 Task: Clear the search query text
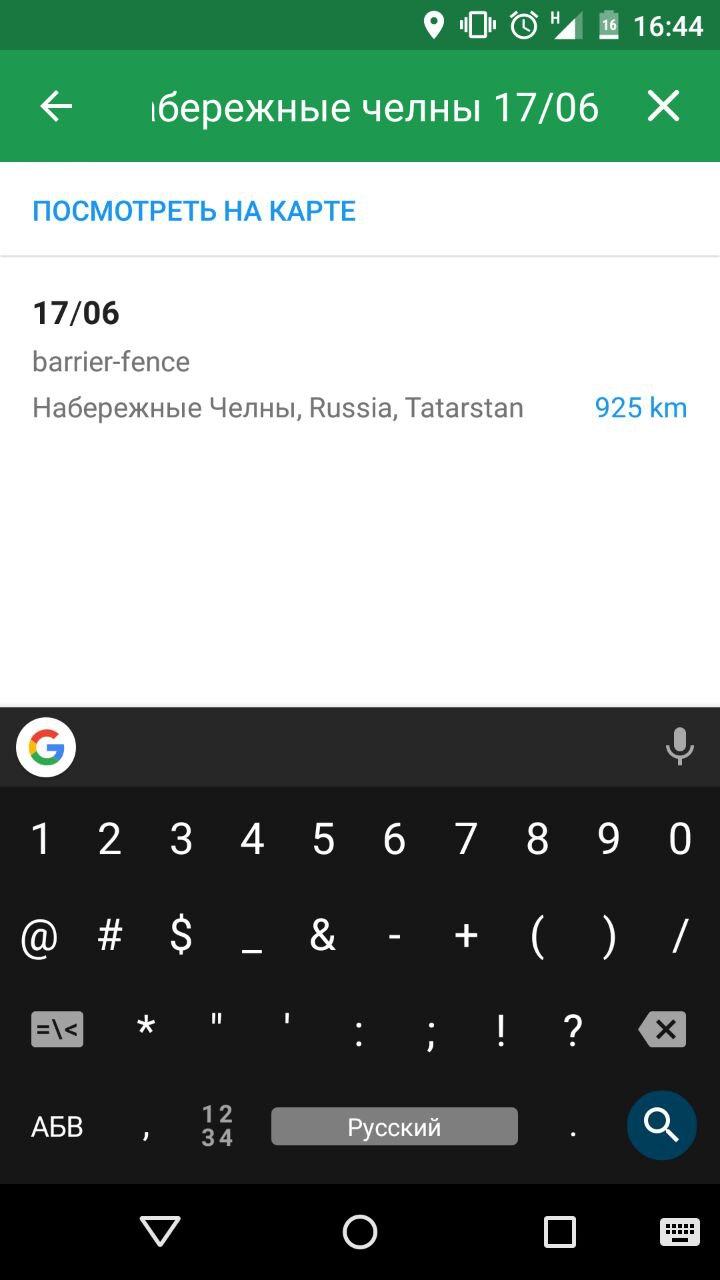pyautogui.click(x=663, y=106)
